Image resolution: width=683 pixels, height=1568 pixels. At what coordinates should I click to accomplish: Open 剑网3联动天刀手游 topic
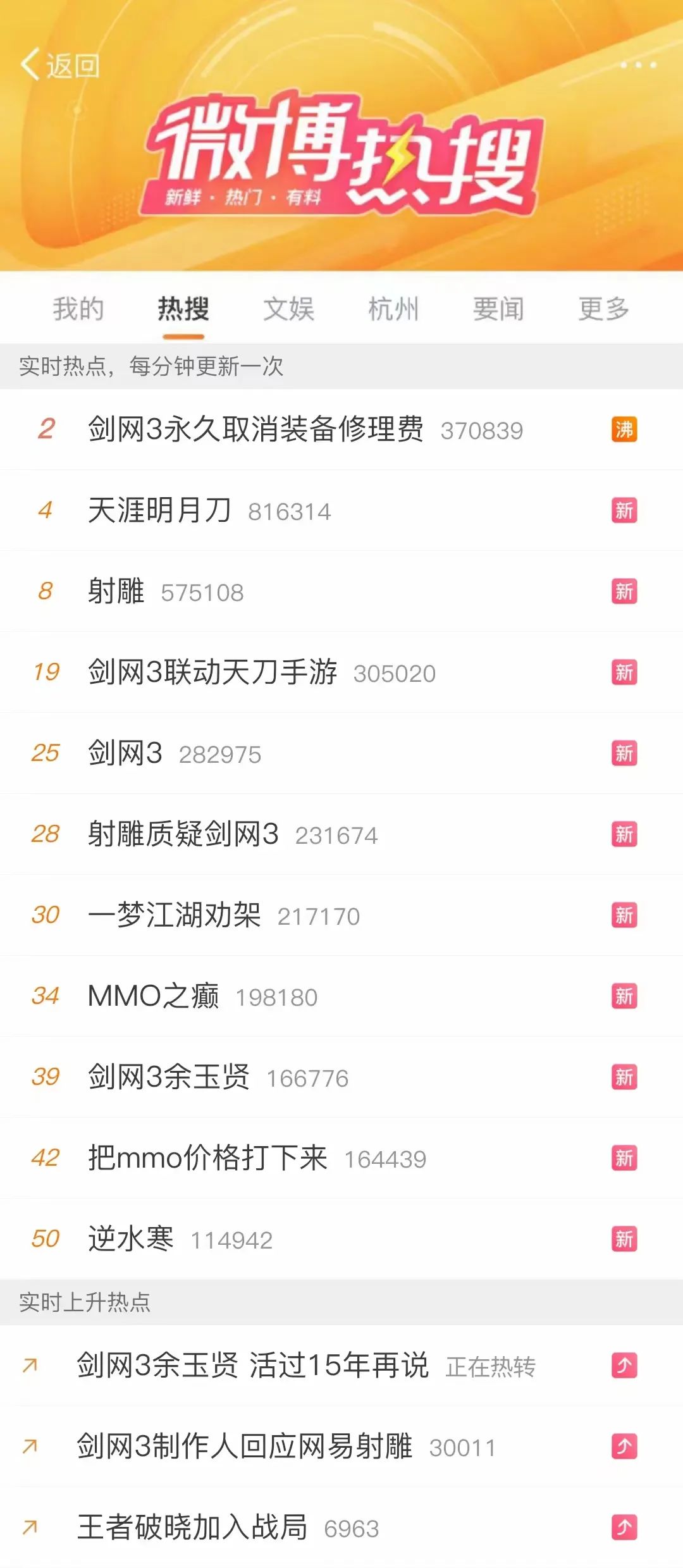tap(212, 672)
